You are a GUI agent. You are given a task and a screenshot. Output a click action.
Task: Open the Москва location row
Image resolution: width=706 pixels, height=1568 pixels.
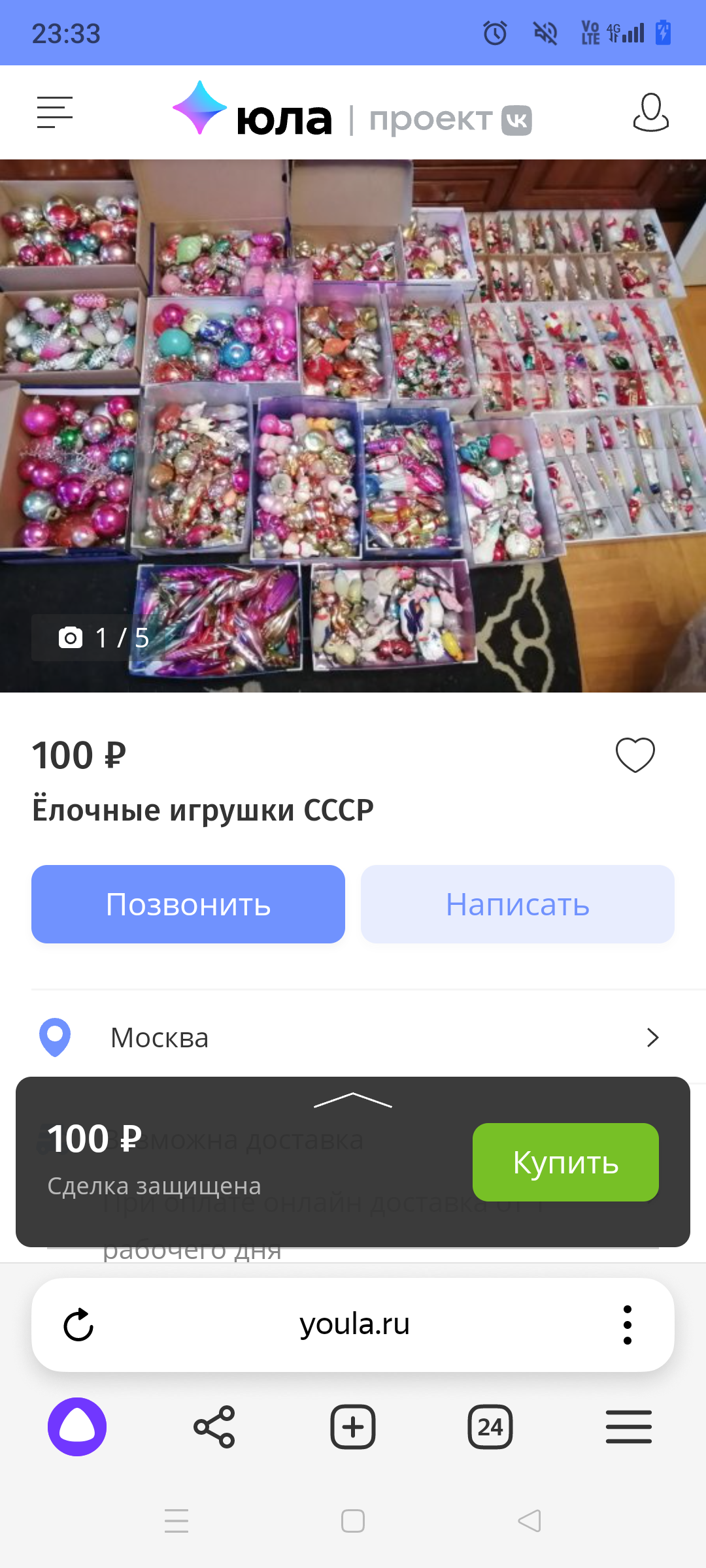353,1037
